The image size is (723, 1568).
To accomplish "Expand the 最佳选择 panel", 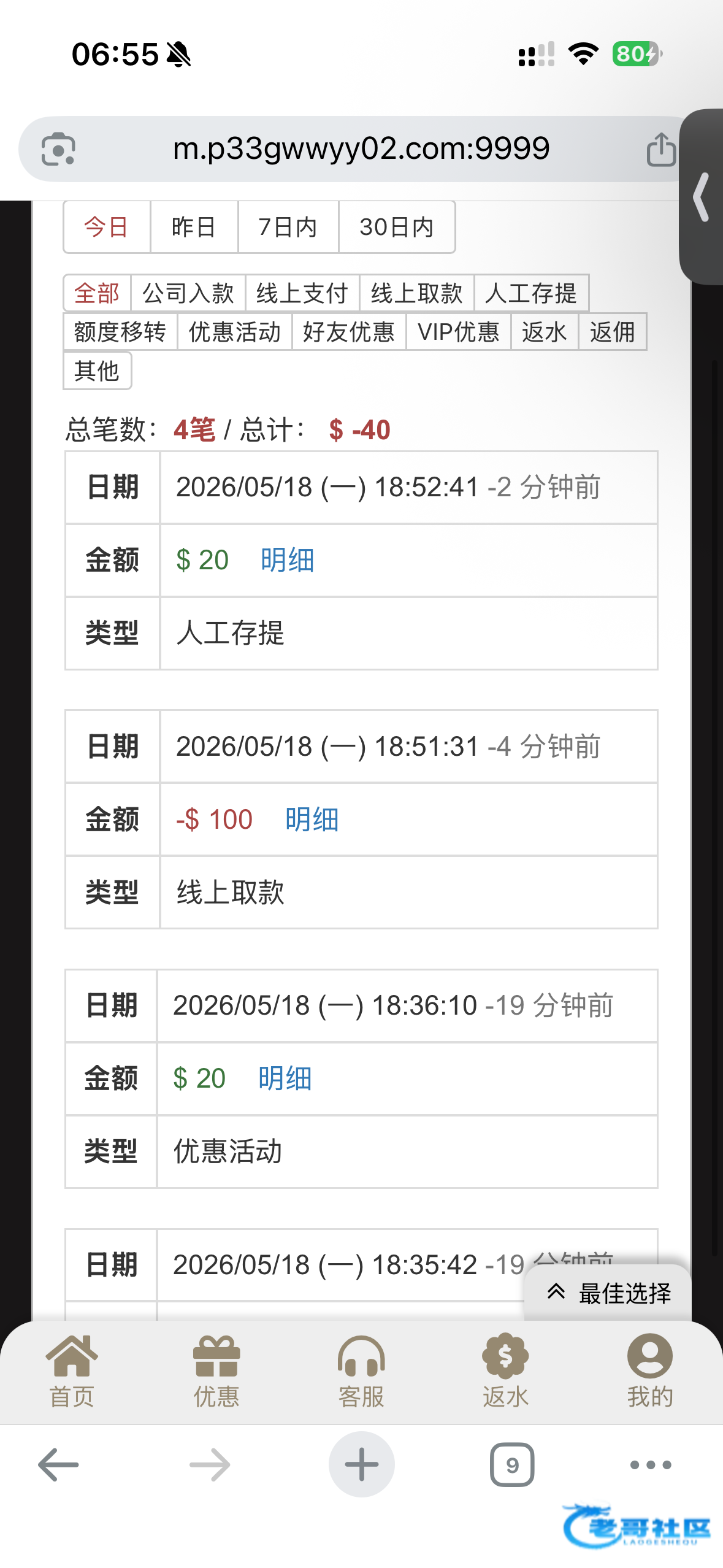I will pos(608,1293).
